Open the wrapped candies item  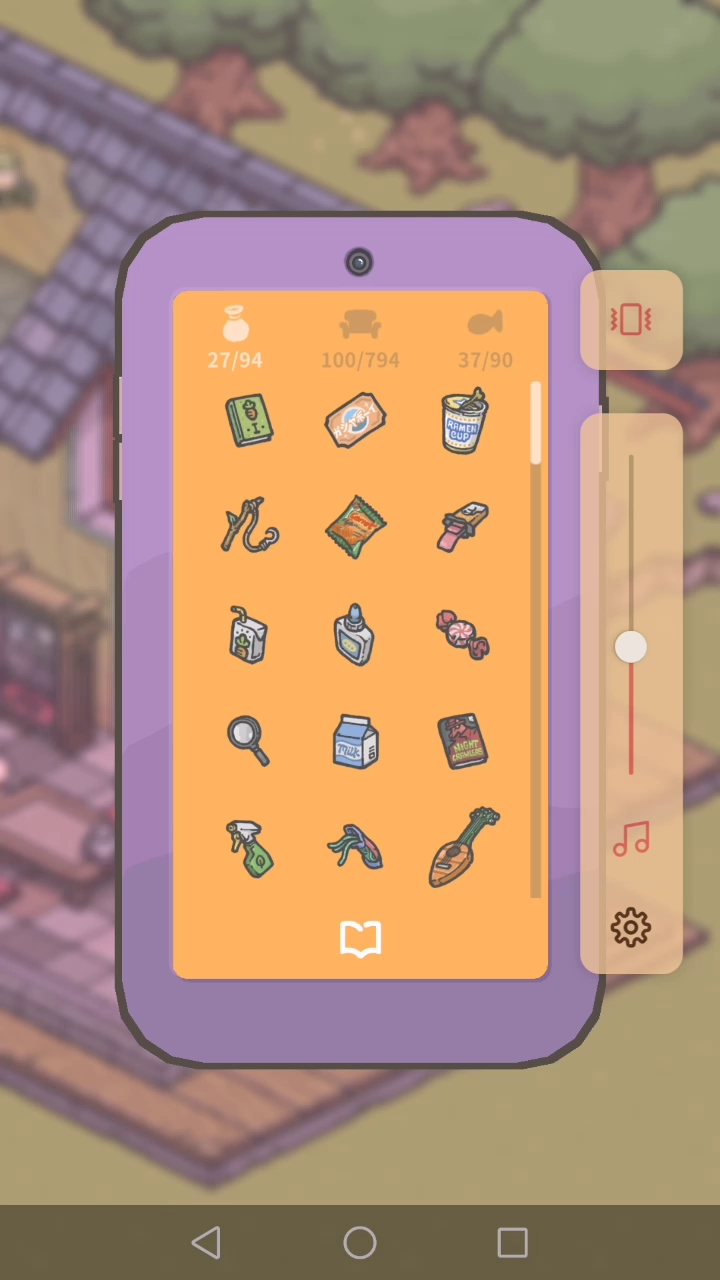click(x=463, y=635)
